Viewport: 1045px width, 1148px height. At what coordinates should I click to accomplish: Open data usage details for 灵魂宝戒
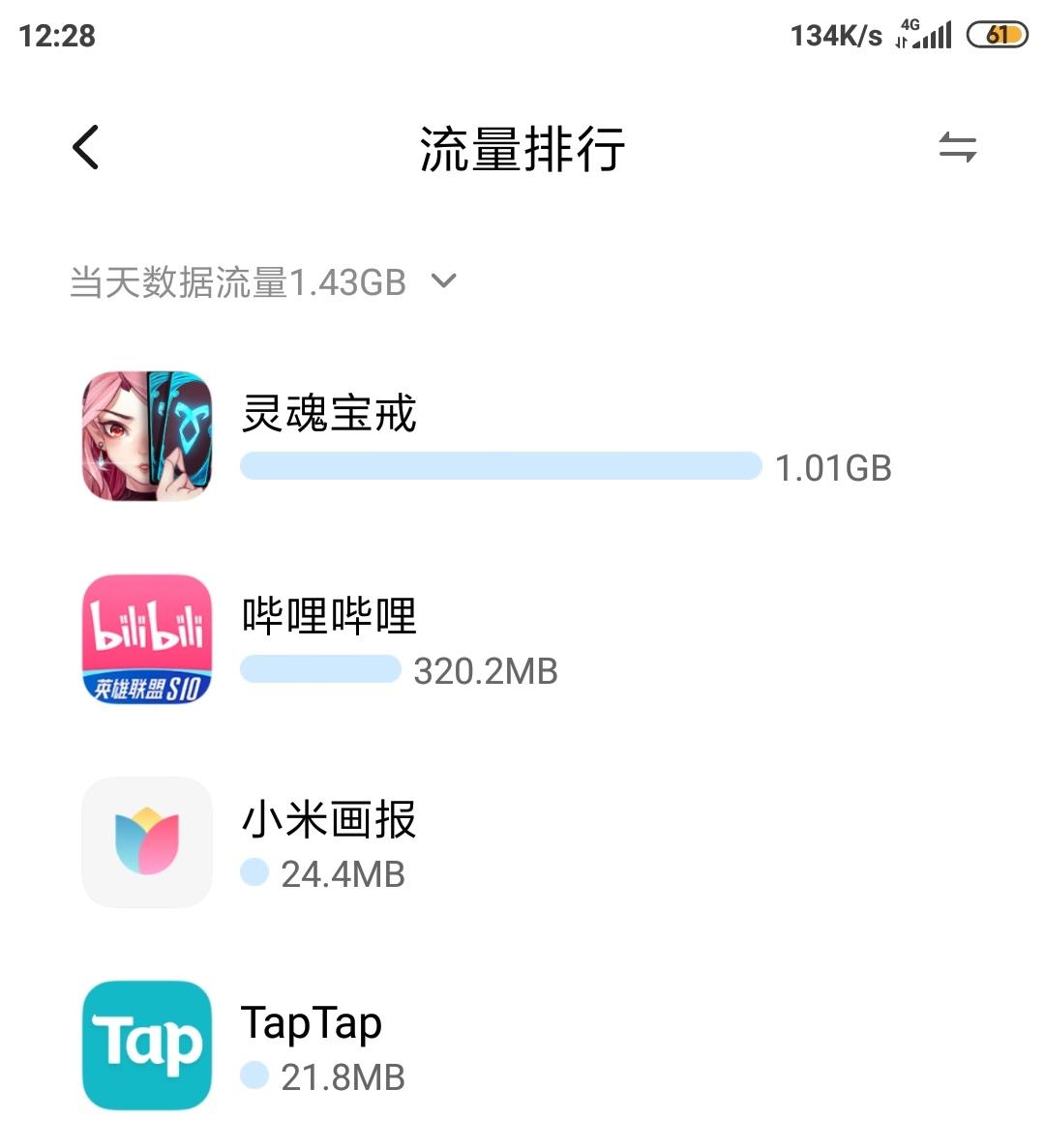pos(522,436)
